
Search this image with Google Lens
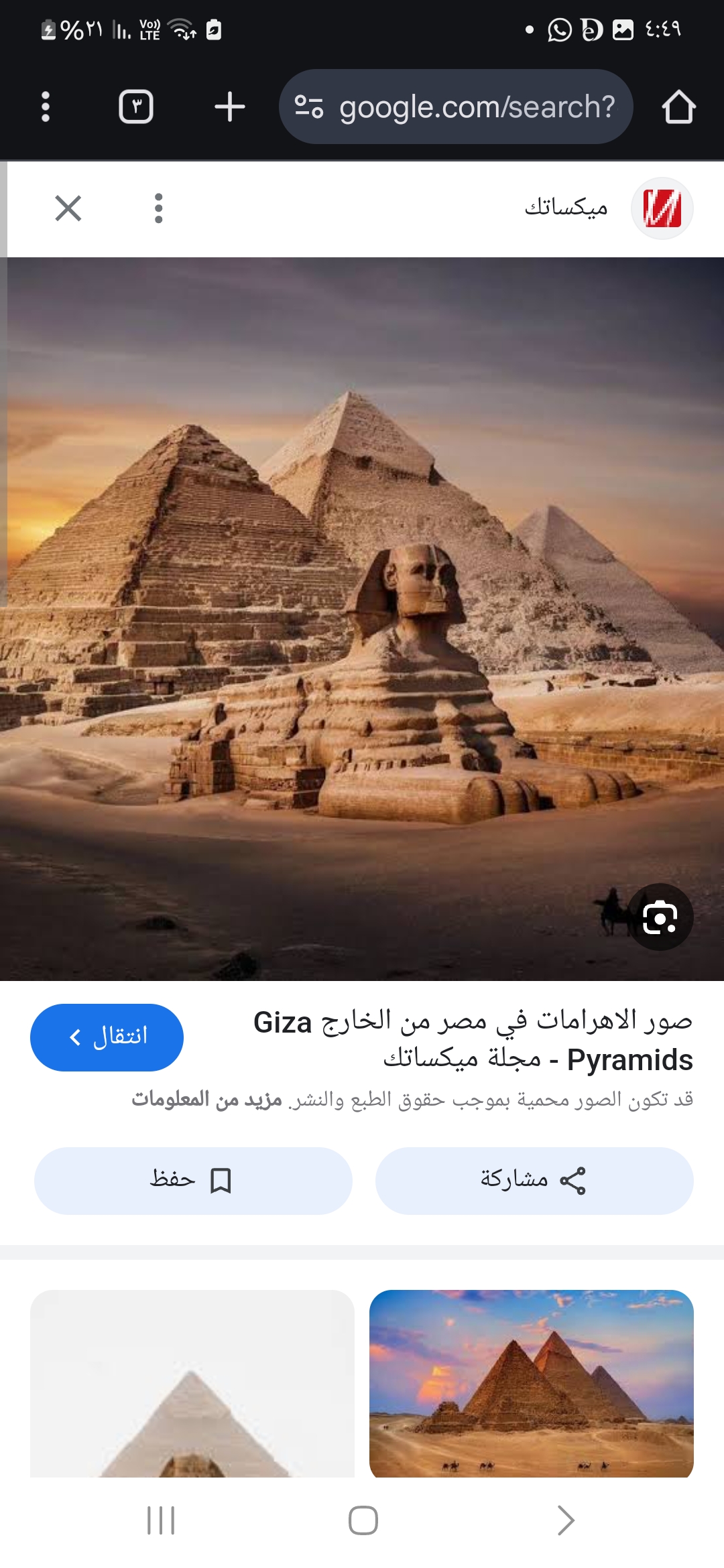tap(660, 917)
